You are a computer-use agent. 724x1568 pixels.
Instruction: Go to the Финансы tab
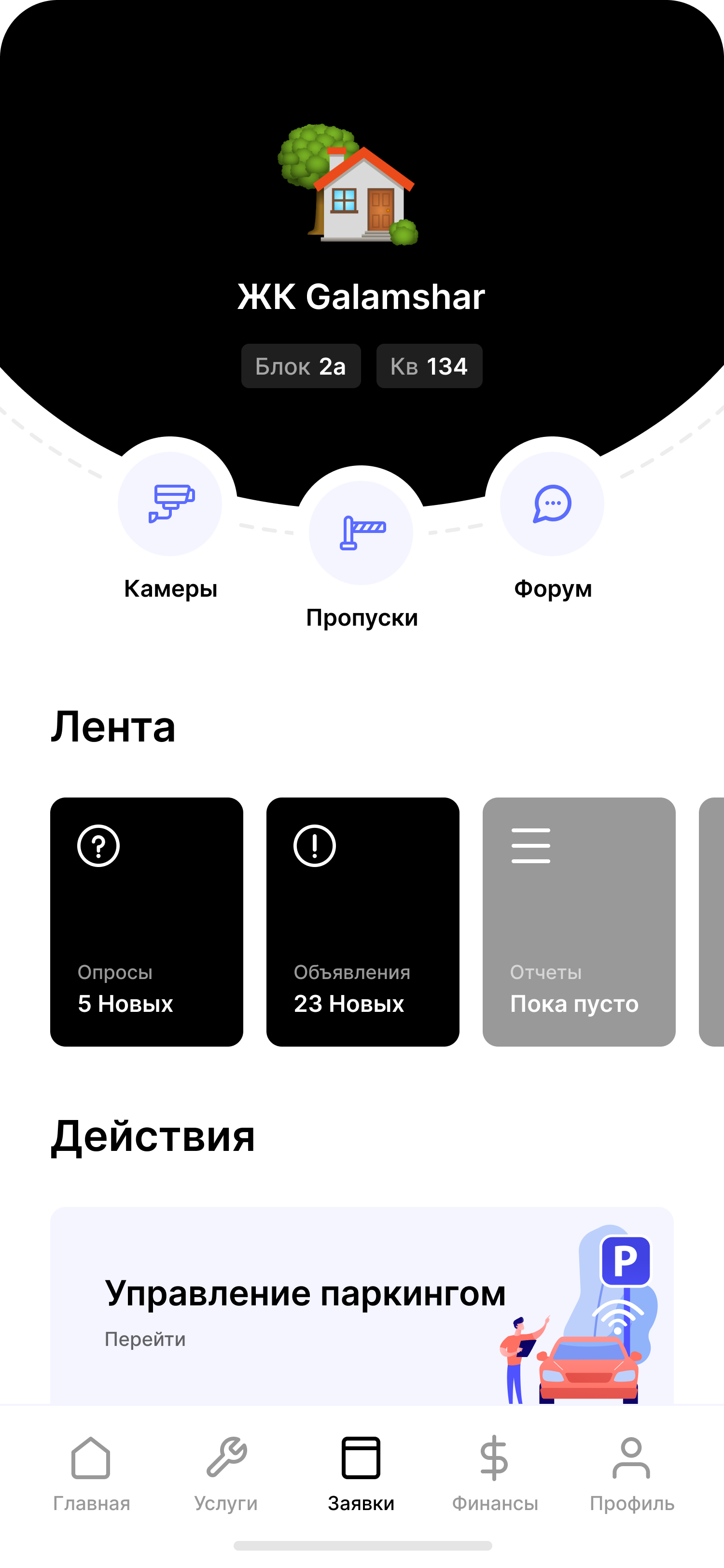click(x=495, y=1473)
